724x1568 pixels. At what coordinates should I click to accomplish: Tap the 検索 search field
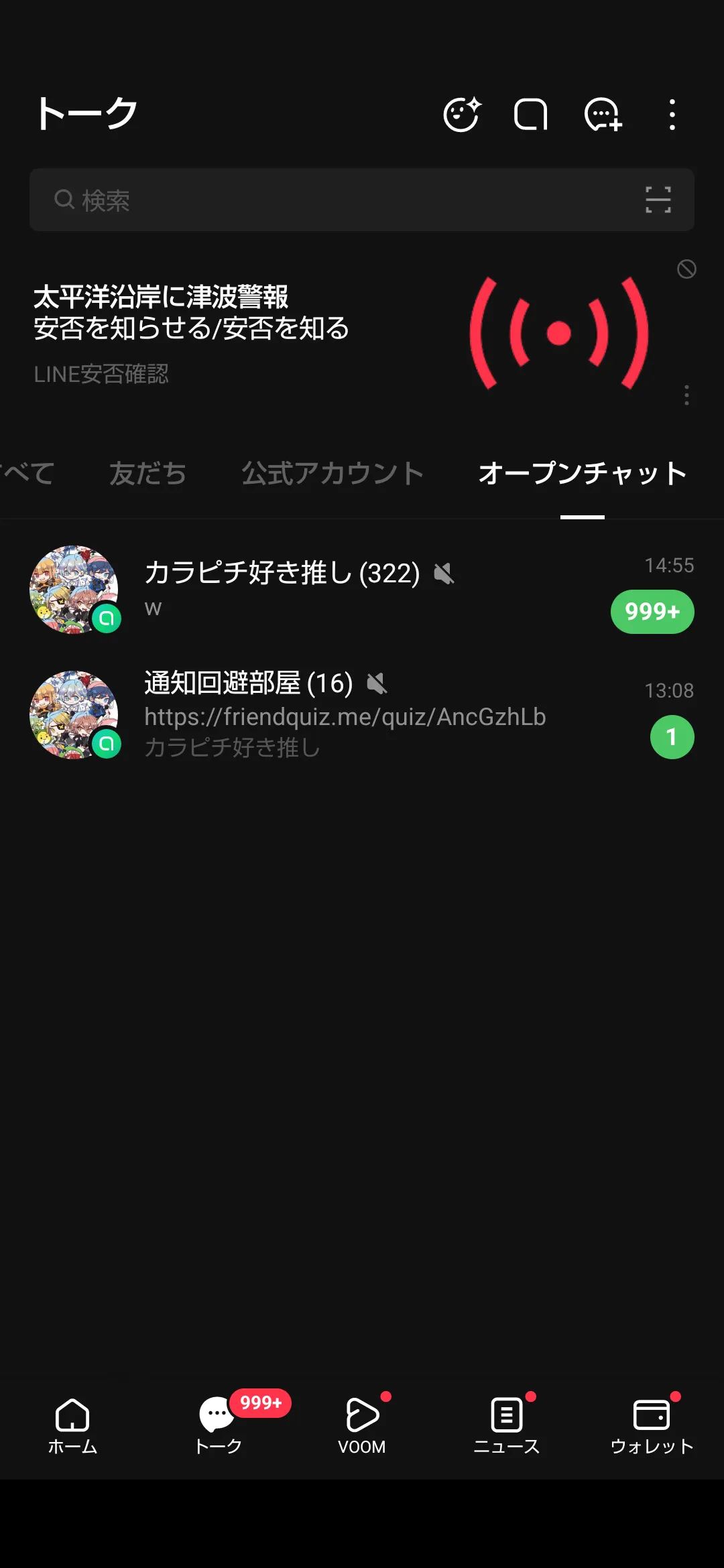(x=335, y=200)
